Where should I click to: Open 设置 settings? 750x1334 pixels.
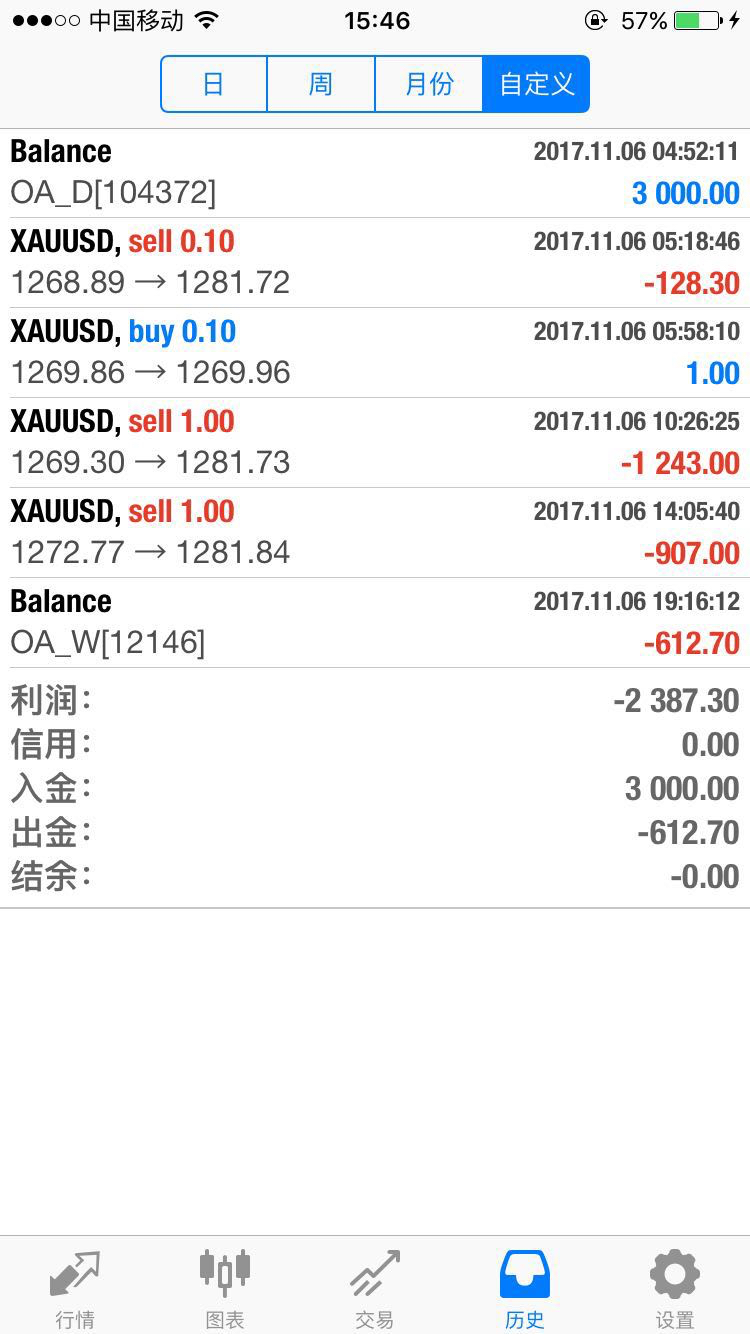click(675, 1288)
